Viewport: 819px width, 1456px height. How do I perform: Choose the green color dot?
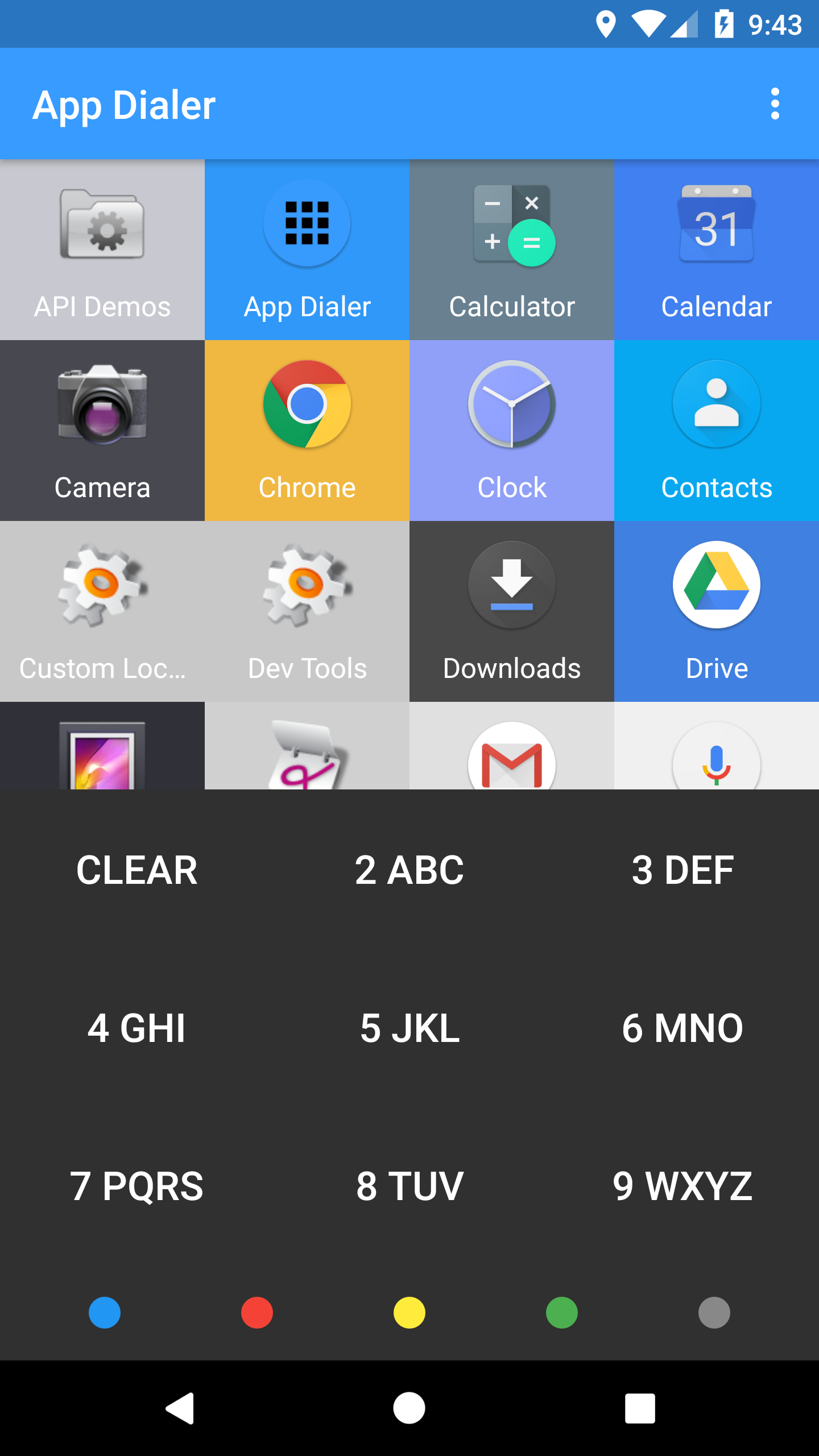(x=562, y=1313)
